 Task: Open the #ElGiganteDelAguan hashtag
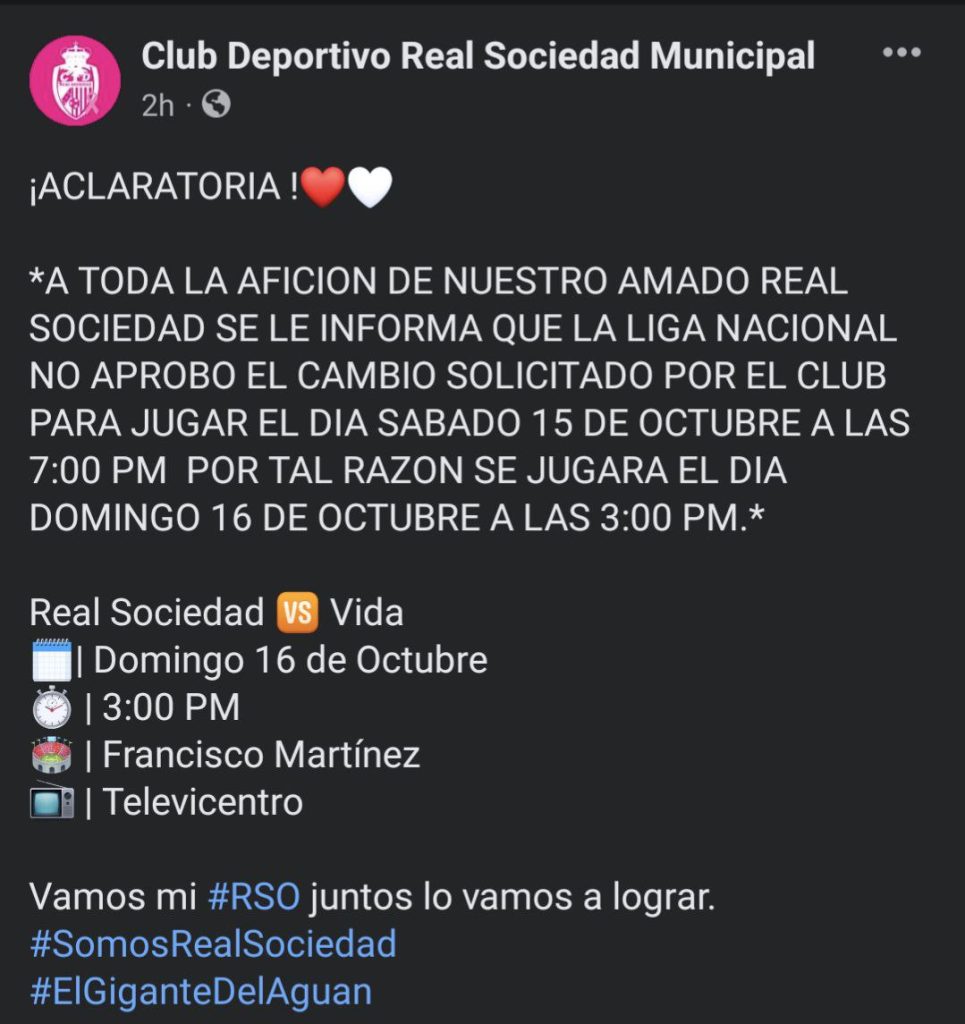tap(201, 992)
